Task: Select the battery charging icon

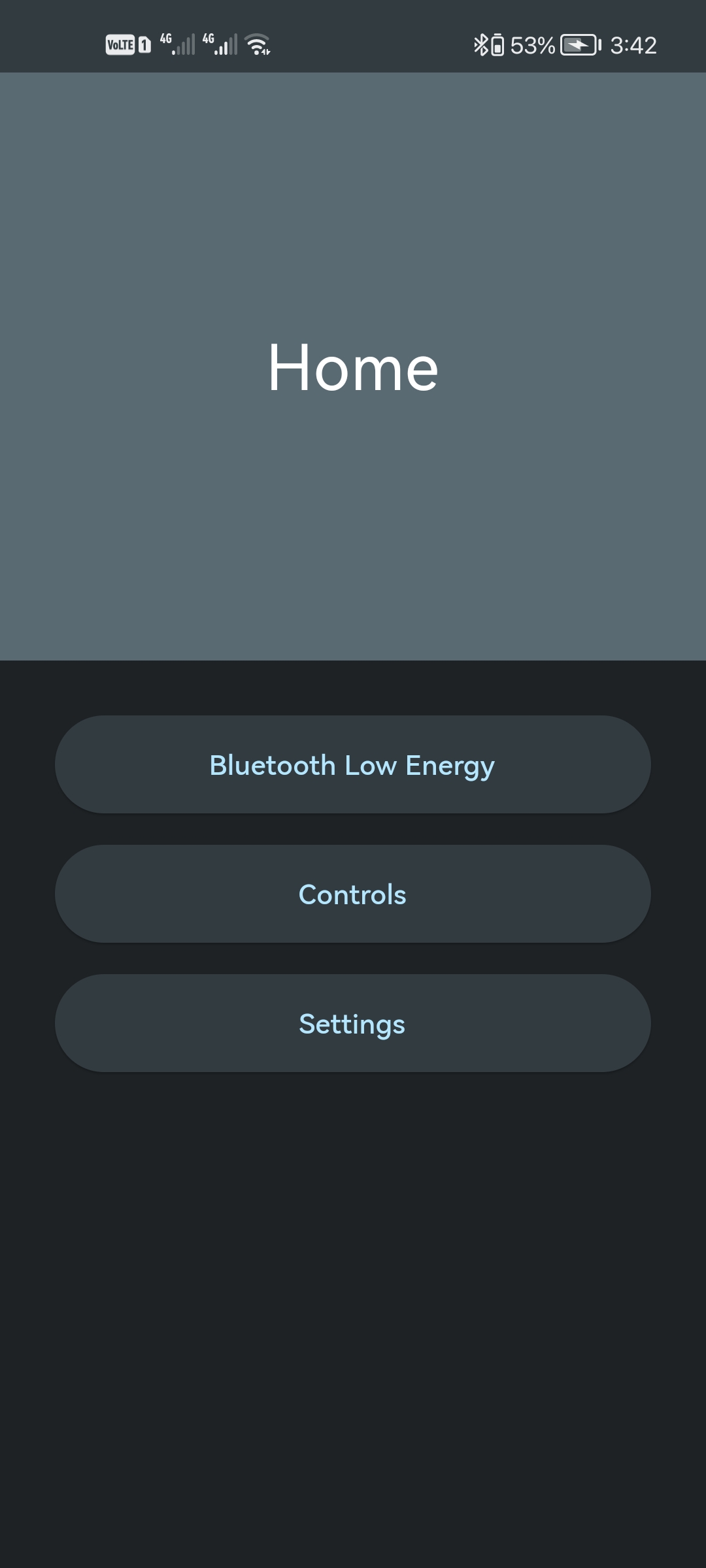Action: pyautogui.click(x=579, y=45)
